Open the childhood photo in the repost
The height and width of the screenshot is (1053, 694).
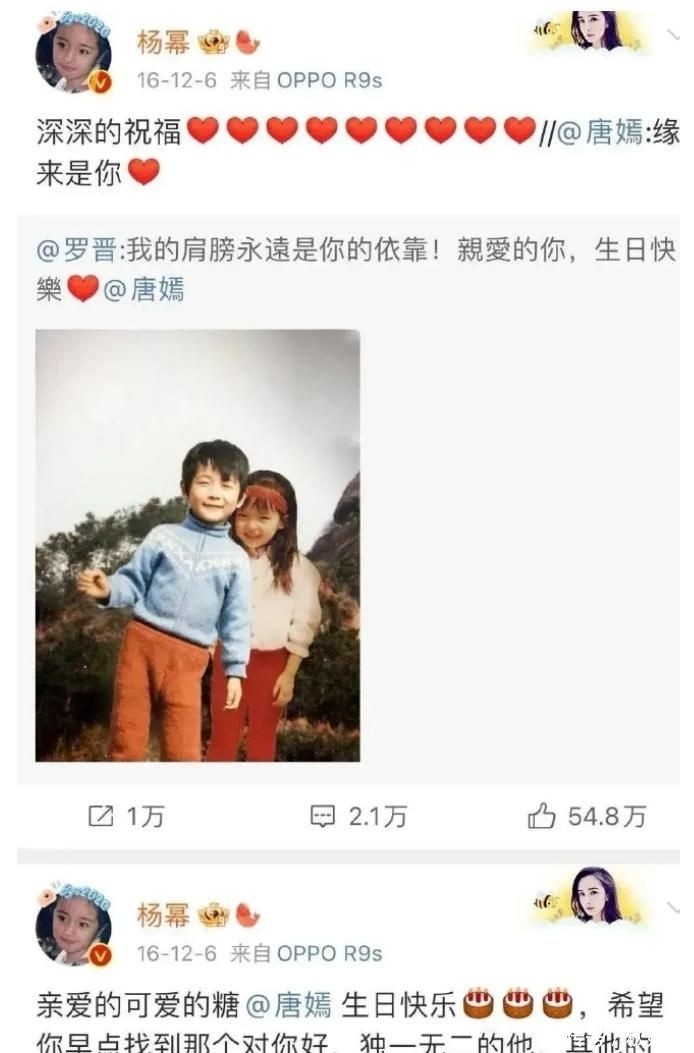(198, 545)
